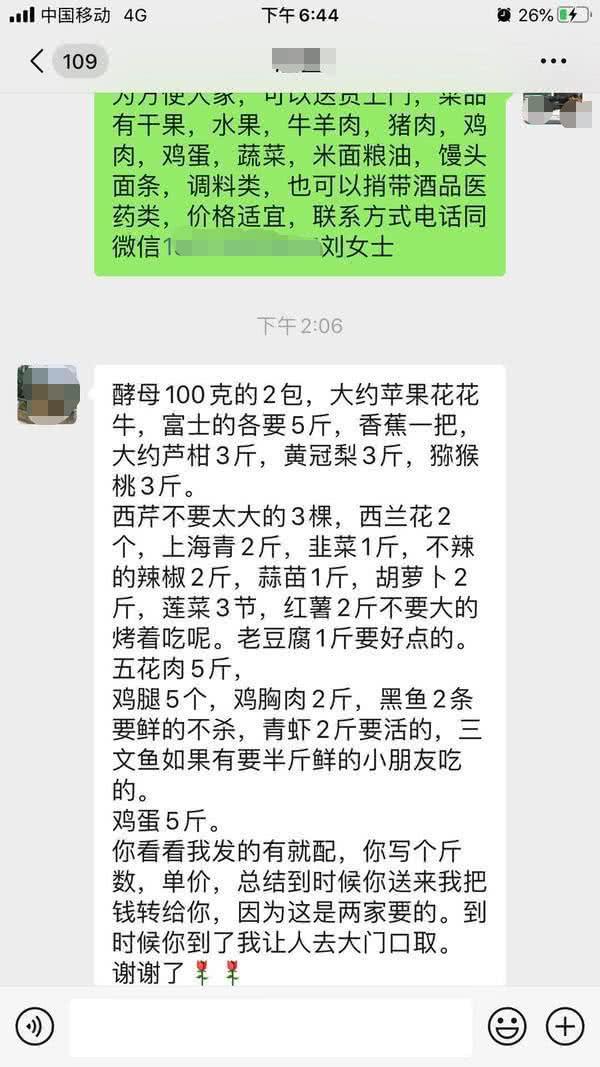
Task: Go back to the chat list
Action: click(38, 61)
